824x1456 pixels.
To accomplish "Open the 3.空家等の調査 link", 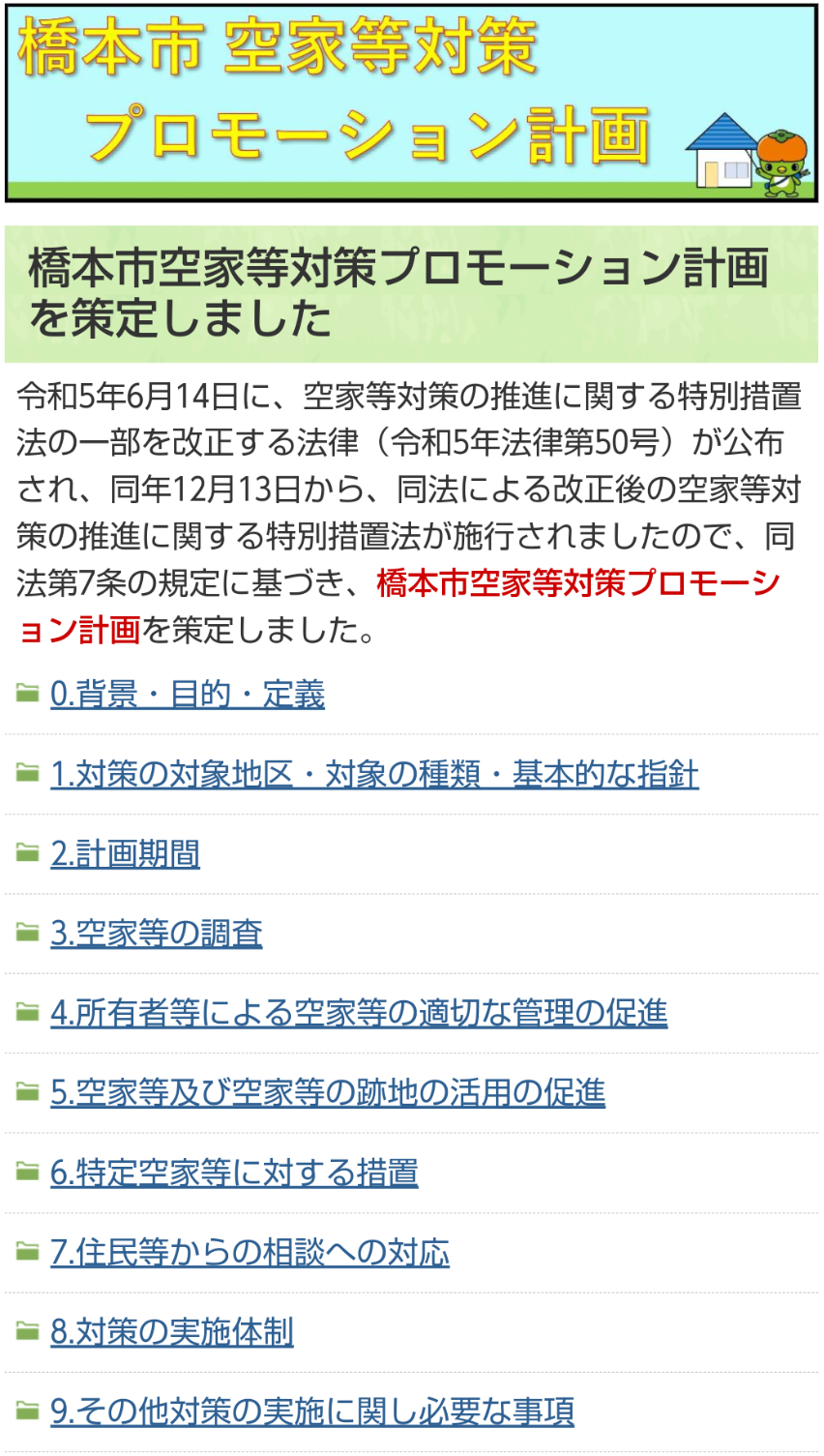I will pos(156,934).
